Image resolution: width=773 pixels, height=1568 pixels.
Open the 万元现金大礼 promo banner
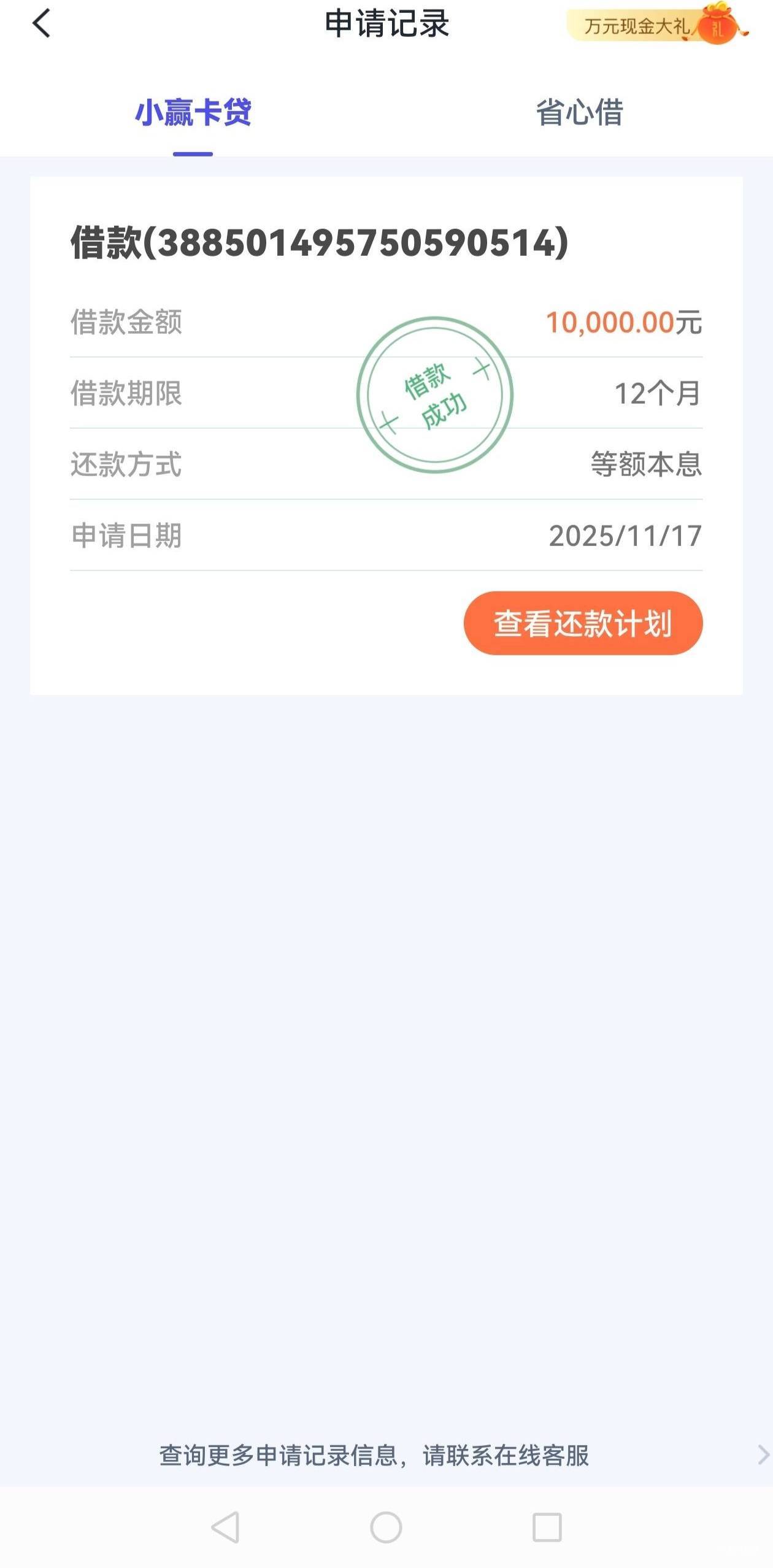(x=656, y=26)
